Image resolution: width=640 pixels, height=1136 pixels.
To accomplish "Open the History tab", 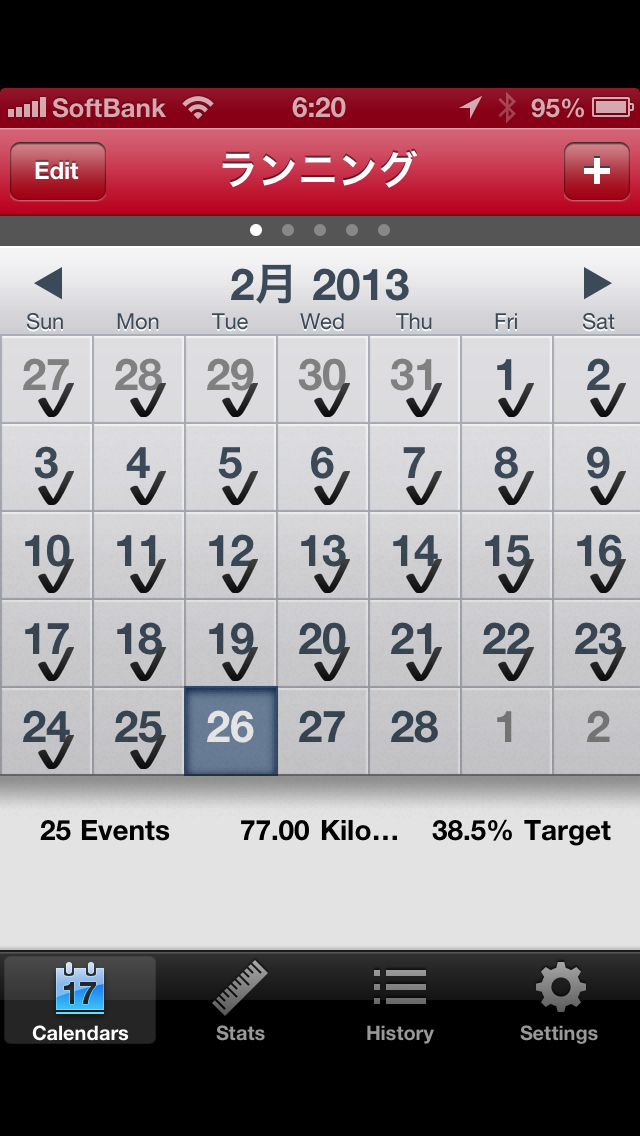I will coord(399,1001).
